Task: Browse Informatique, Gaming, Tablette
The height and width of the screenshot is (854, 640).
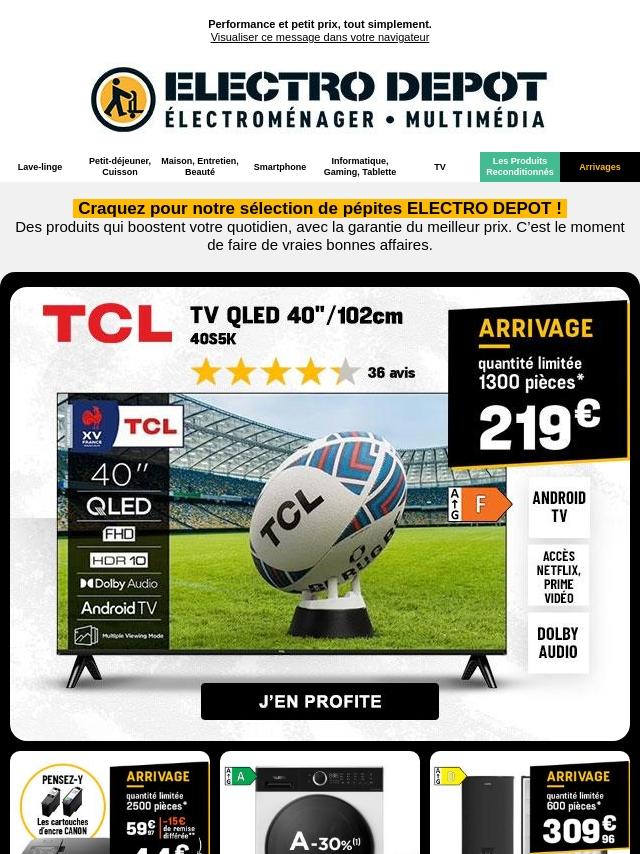Action: 360,166
